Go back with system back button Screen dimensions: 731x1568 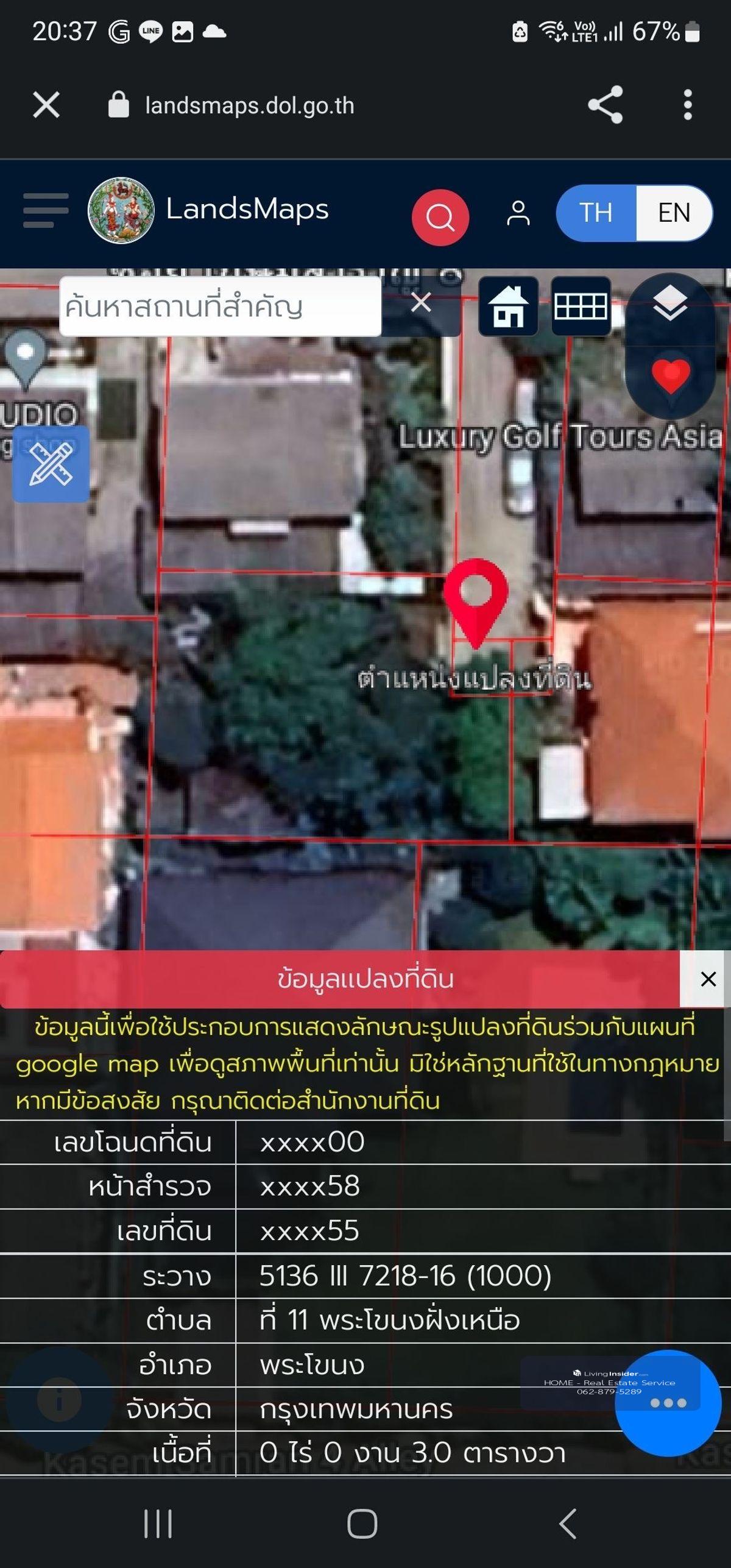click(568, 1524)
